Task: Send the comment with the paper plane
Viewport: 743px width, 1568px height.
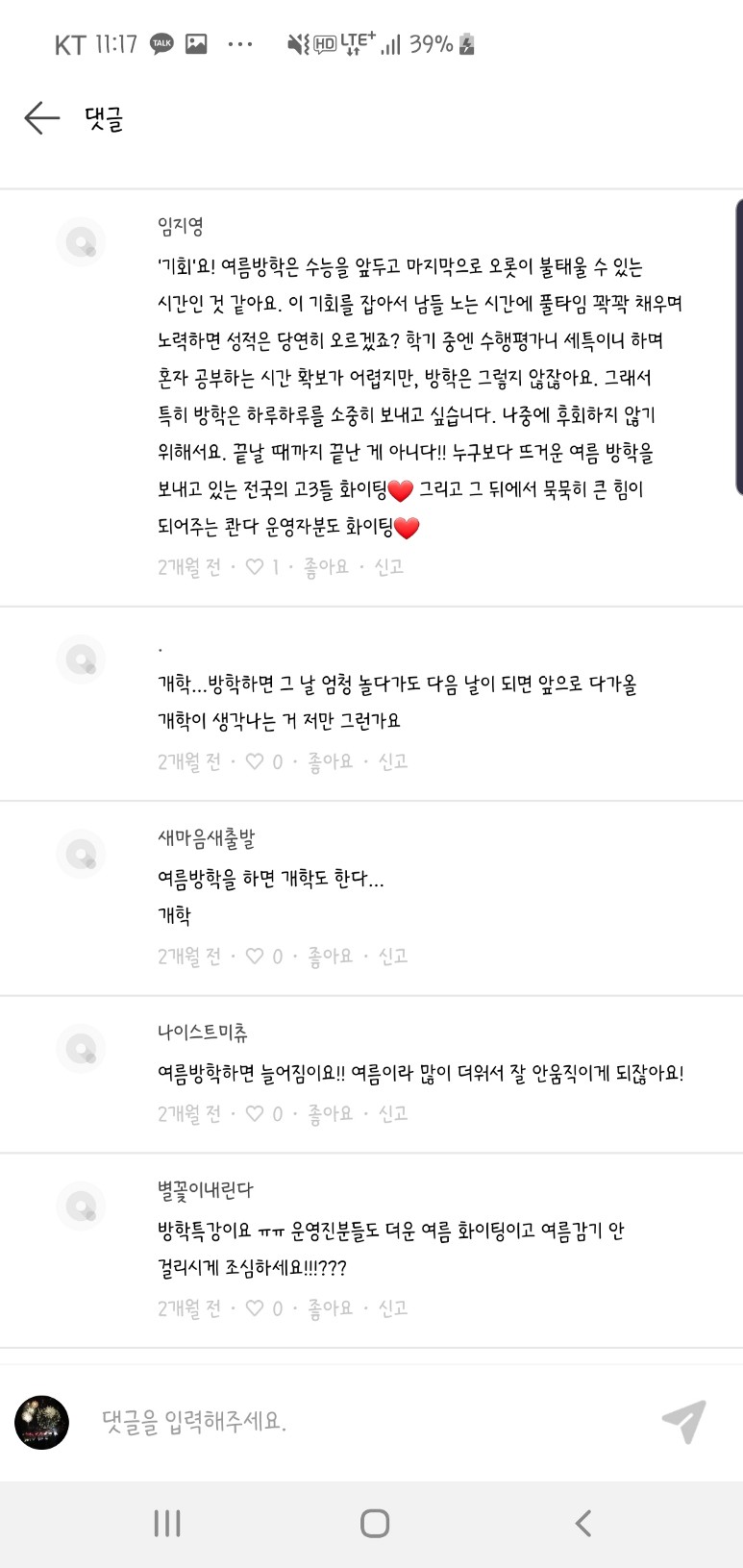Action: pos(684,1421)
